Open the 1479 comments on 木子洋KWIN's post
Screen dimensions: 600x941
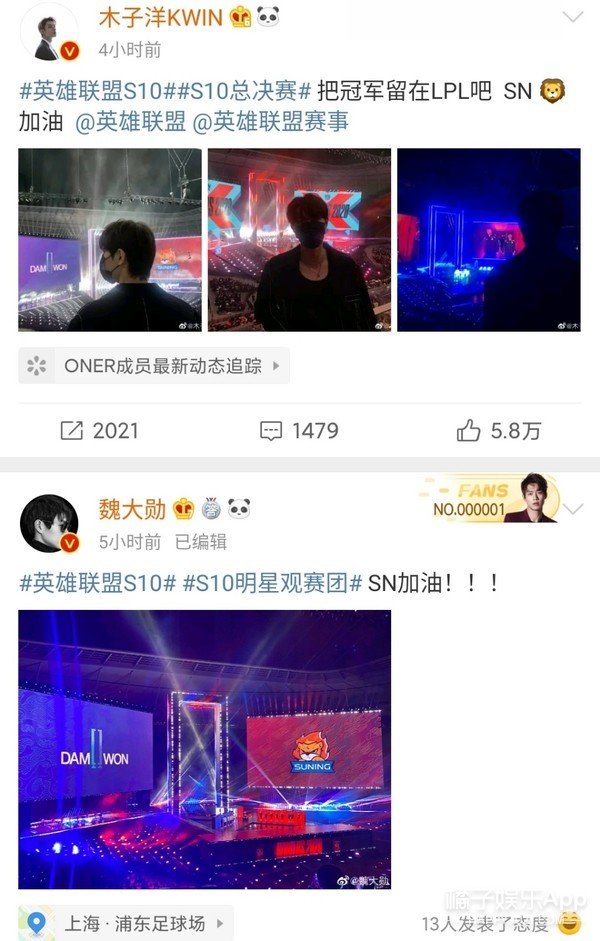click(299, 430)
